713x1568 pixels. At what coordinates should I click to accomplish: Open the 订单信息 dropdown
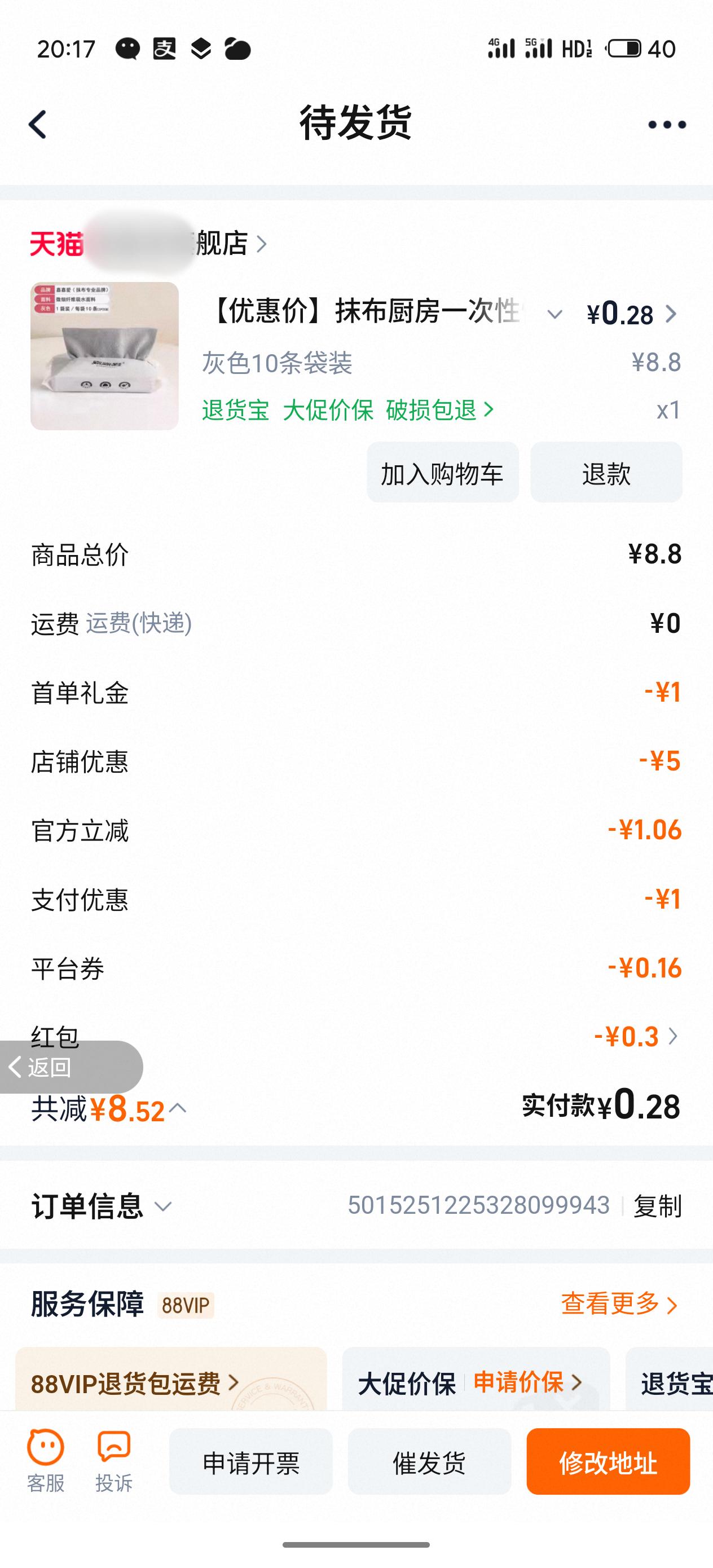[163, 1208]
